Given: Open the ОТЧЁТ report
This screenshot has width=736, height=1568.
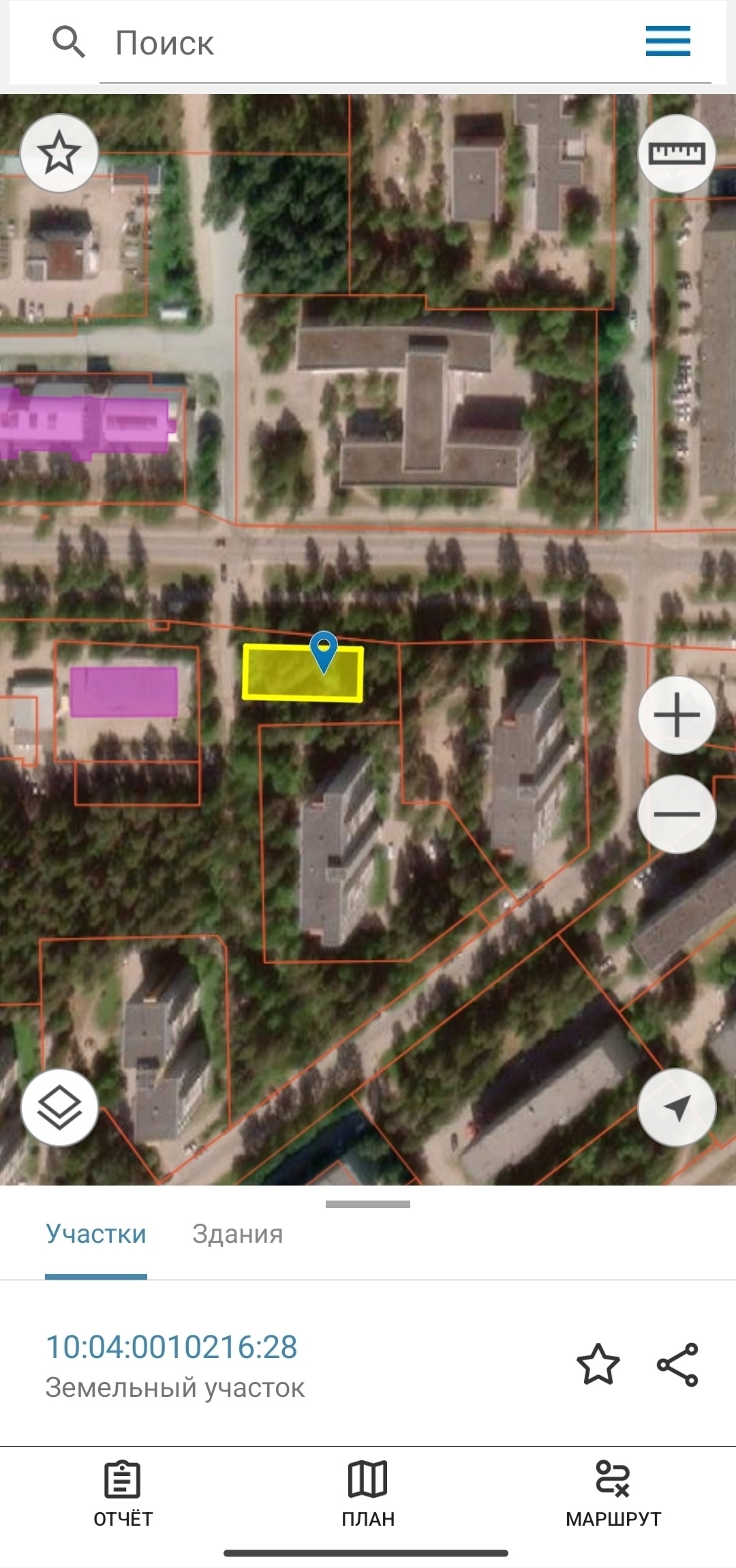Looking at the screenshot, I should 123,1493.
